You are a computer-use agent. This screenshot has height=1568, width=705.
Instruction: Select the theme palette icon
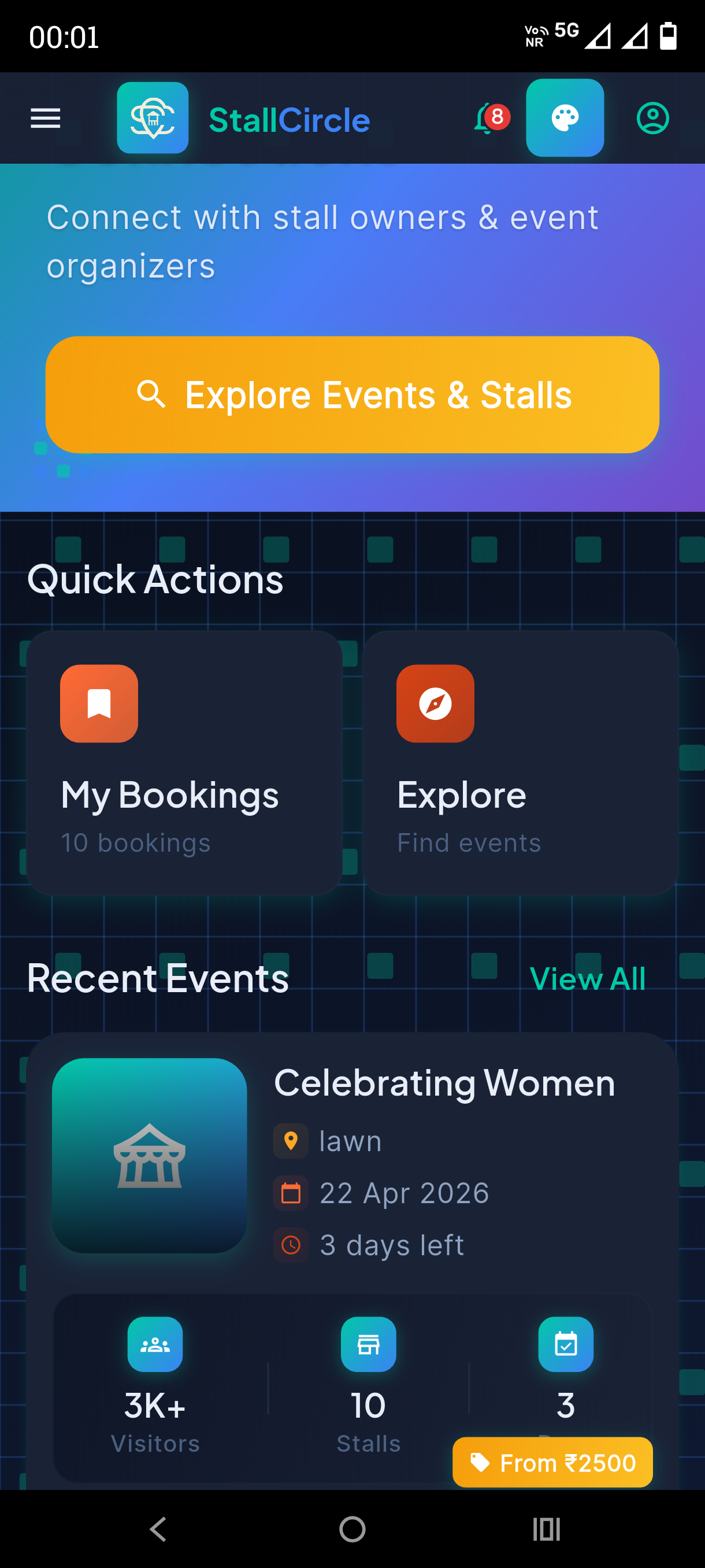(x=565, y=117)
